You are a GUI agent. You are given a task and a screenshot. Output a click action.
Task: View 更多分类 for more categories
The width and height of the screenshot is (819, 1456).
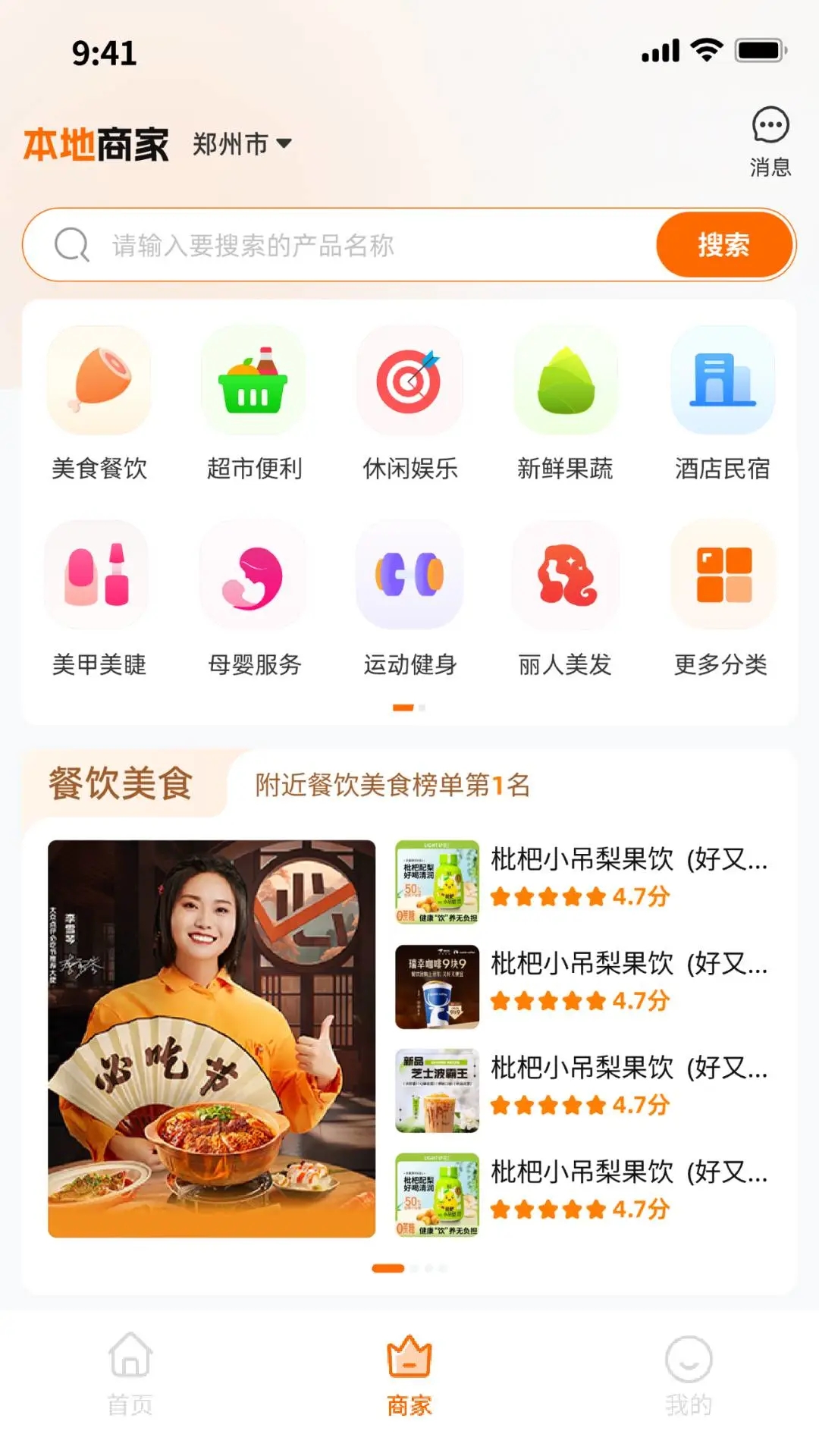point(722,600)
